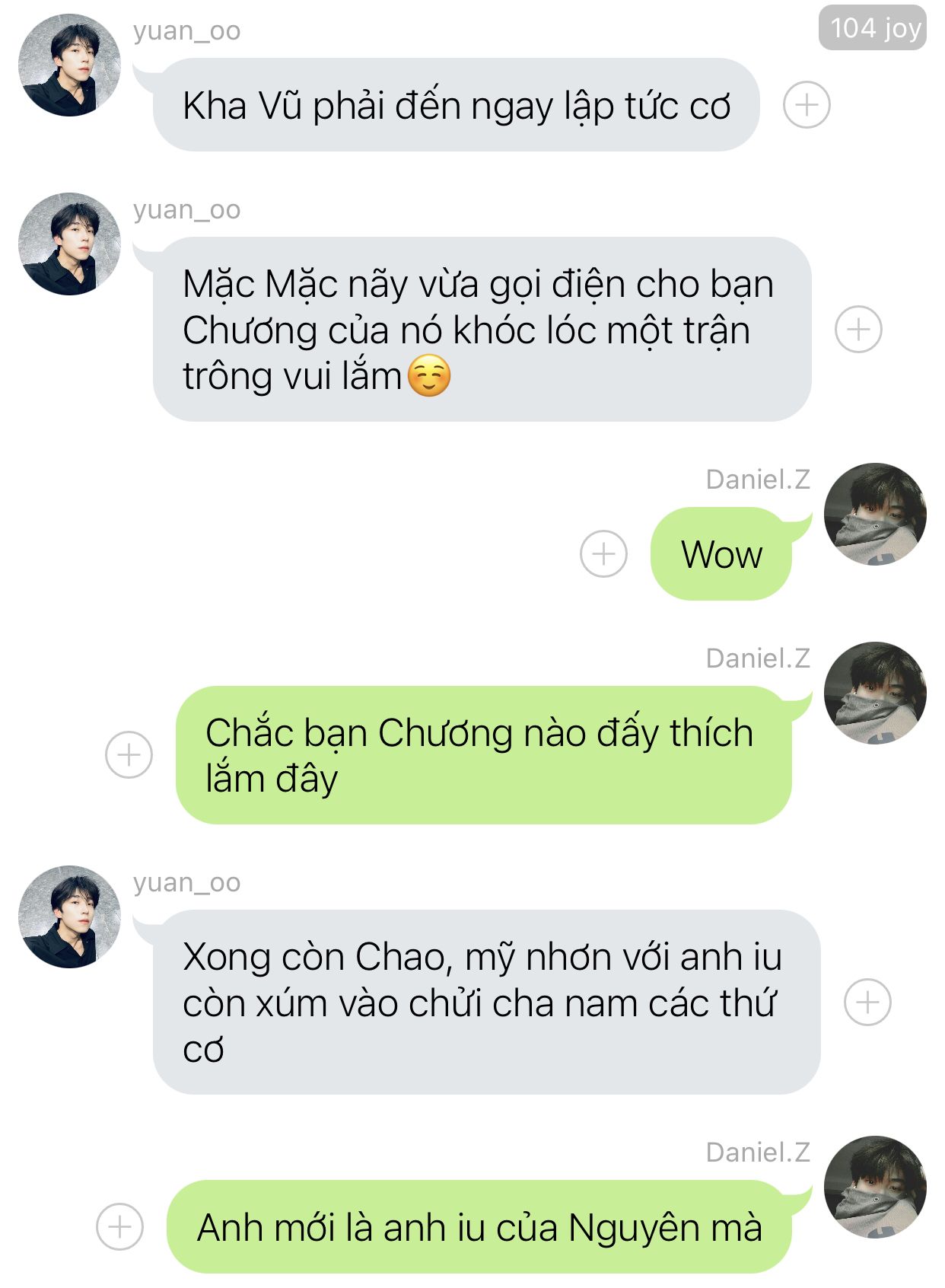945x1288 pixels.
Task: Tap plus icon next to "Mặc Mặc nãy" message
Action: point(858,330)
